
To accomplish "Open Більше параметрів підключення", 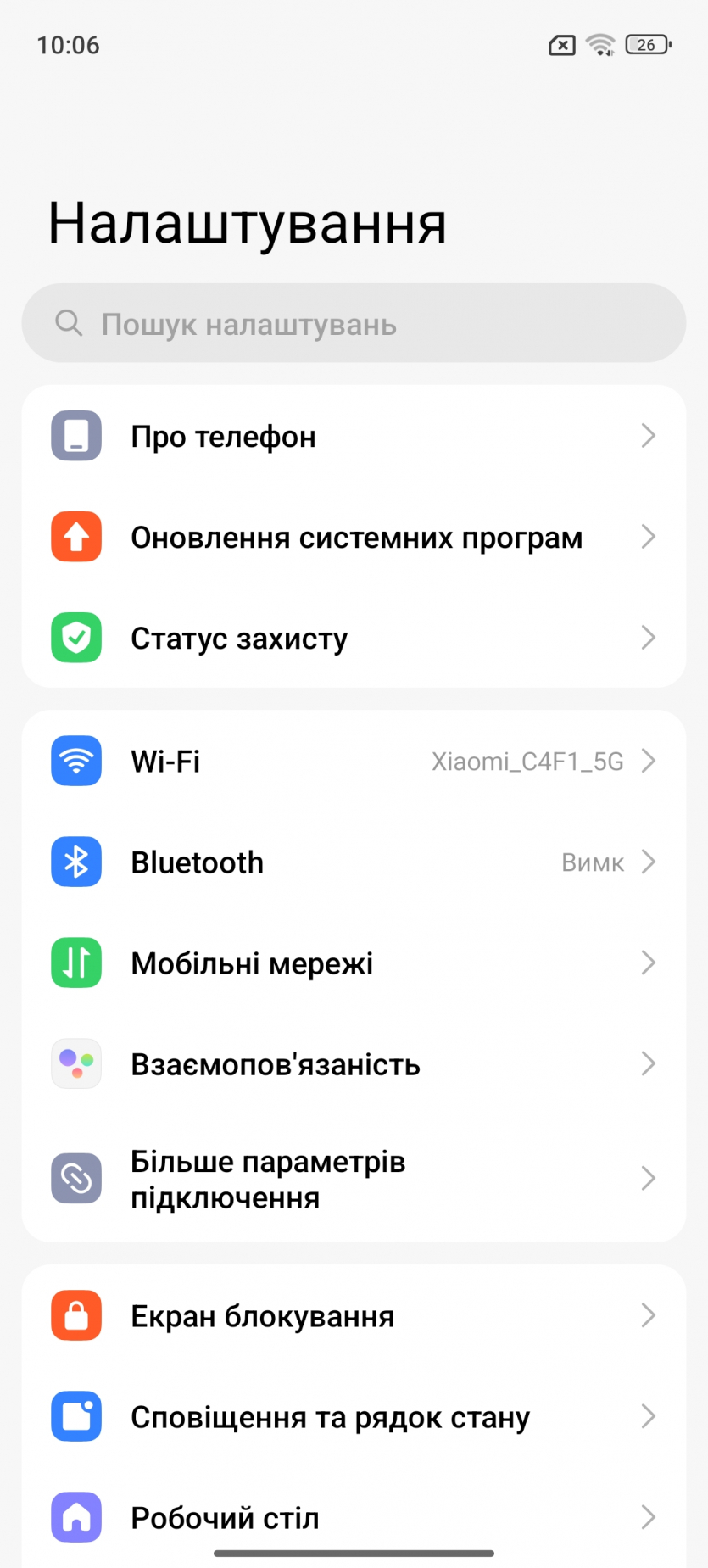I will click(x=353, y=1179).
